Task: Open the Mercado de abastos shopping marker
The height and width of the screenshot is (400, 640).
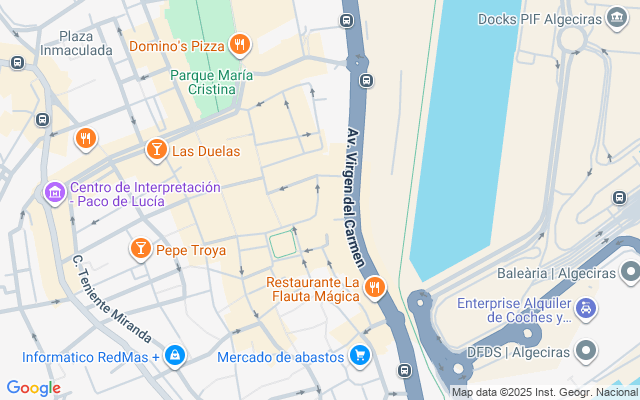Action: pyautogui.click(x=360, y=355)
